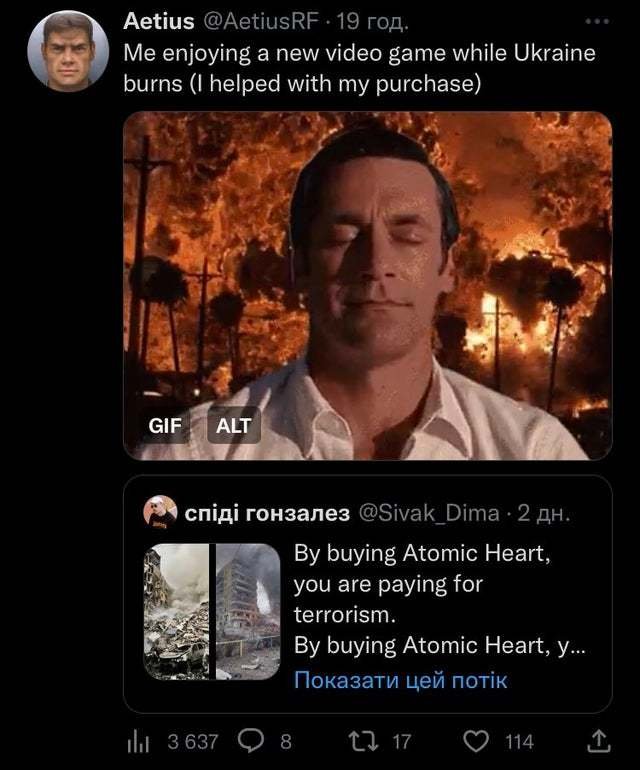Image resolution: width=640 pixels, height=770 pixels.
Task: Open the tweet overflow menu
Action: pyautogui.click(x=596, y=21)
